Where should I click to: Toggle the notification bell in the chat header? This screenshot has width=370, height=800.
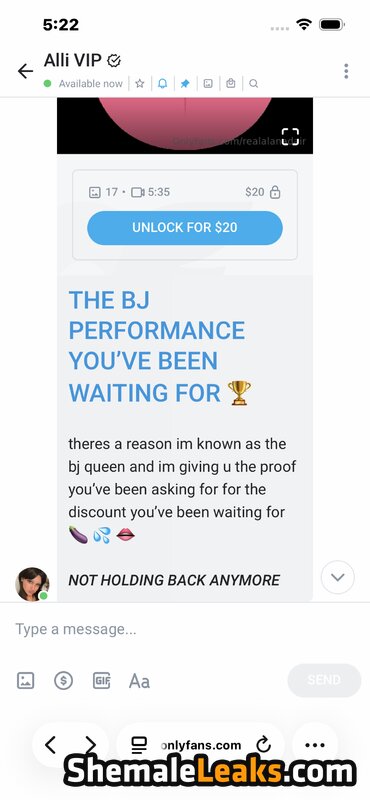[162, 84]
